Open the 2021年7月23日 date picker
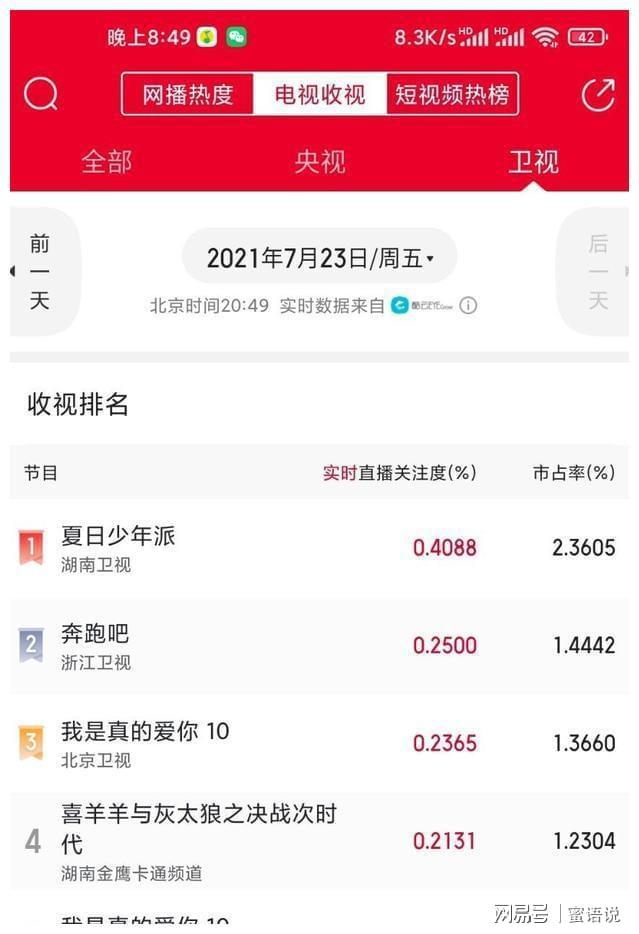Screen dimensions: 639x934 coord(320,259)
